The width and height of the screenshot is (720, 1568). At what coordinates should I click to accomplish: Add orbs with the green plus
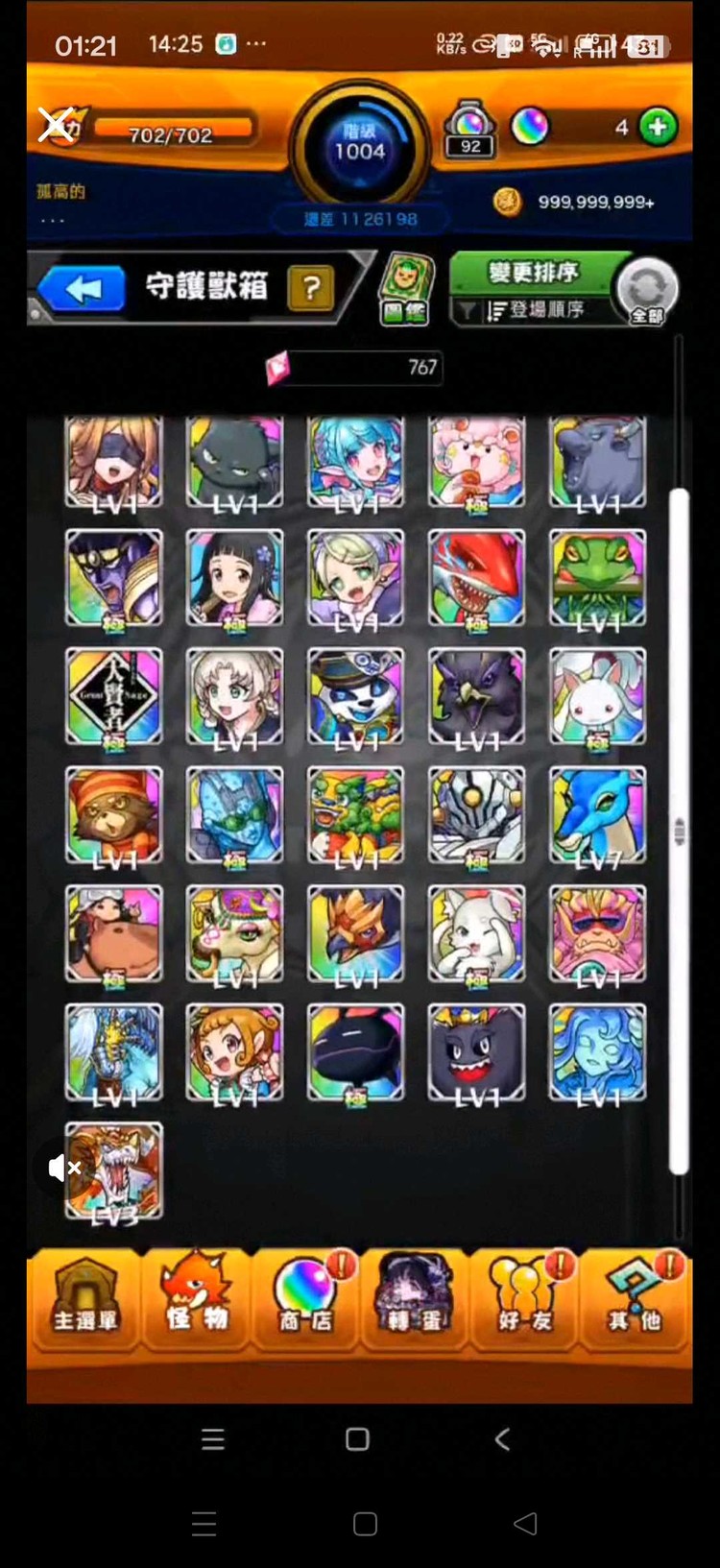tap(658, 127)
